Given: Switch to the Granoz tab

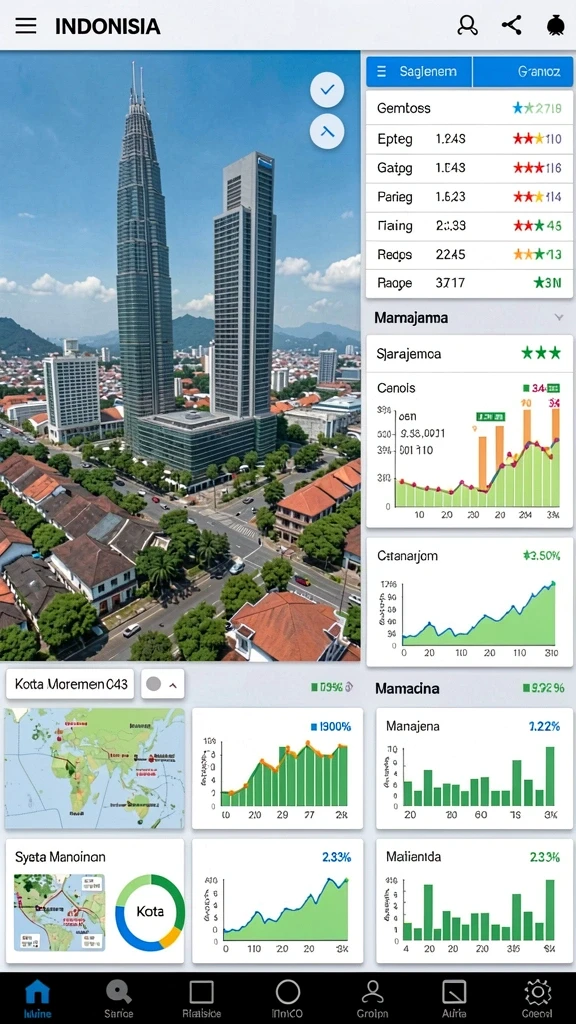Looking at the screenshot, I should [x=523, y=72].
